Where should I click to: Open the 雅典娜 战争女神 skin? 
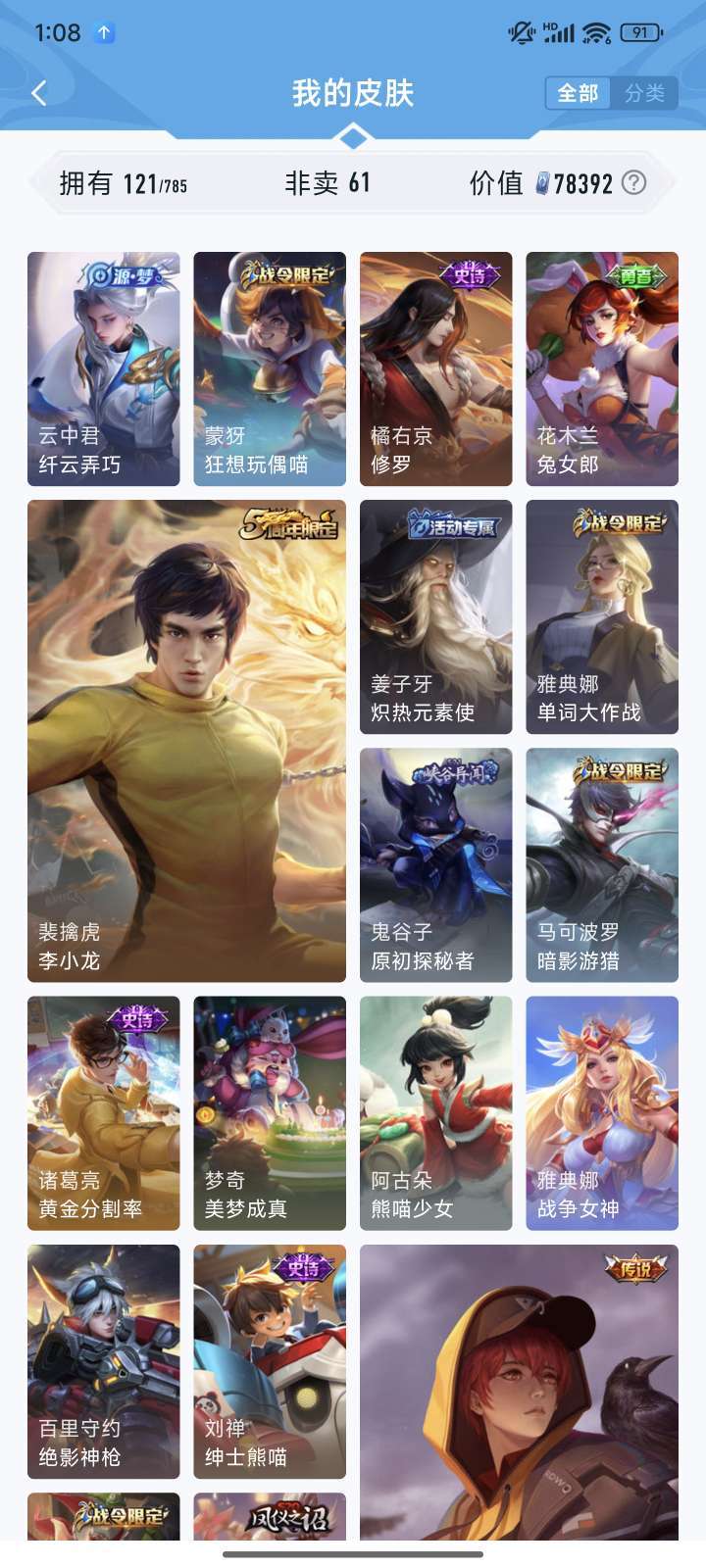point(602,1113)
